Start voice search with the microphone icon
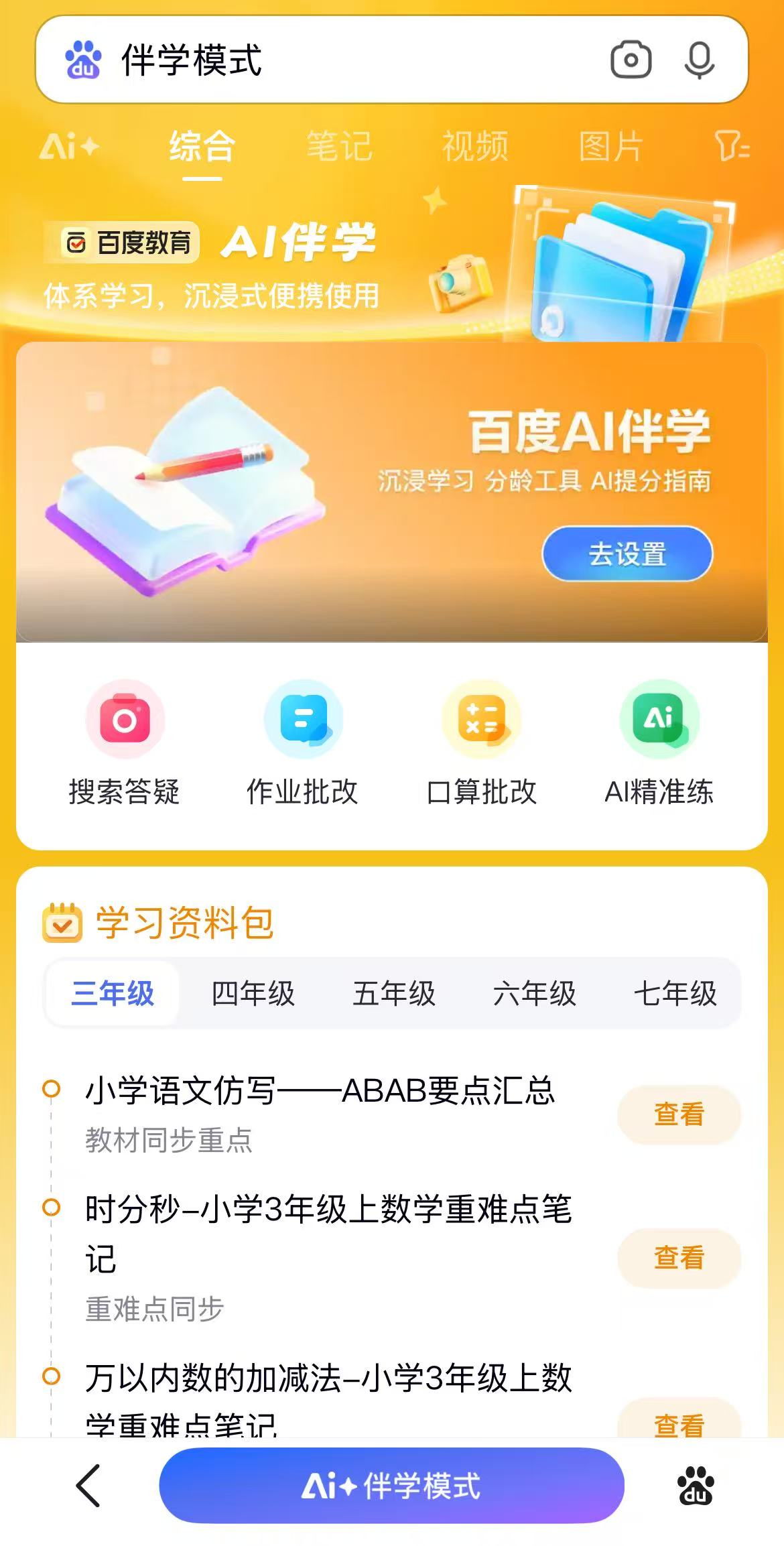The width and height of the screenshot is (784, 1546). click(x=700, y=60)
